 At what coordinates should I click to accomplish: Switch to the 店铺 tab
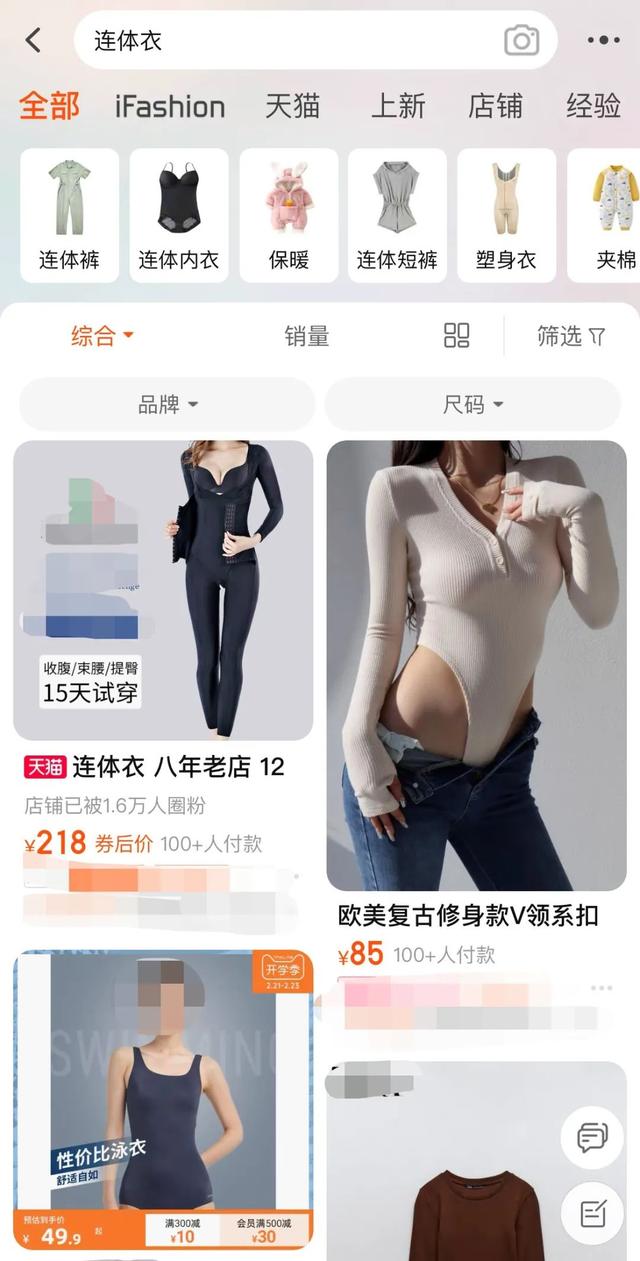(495, 106)
